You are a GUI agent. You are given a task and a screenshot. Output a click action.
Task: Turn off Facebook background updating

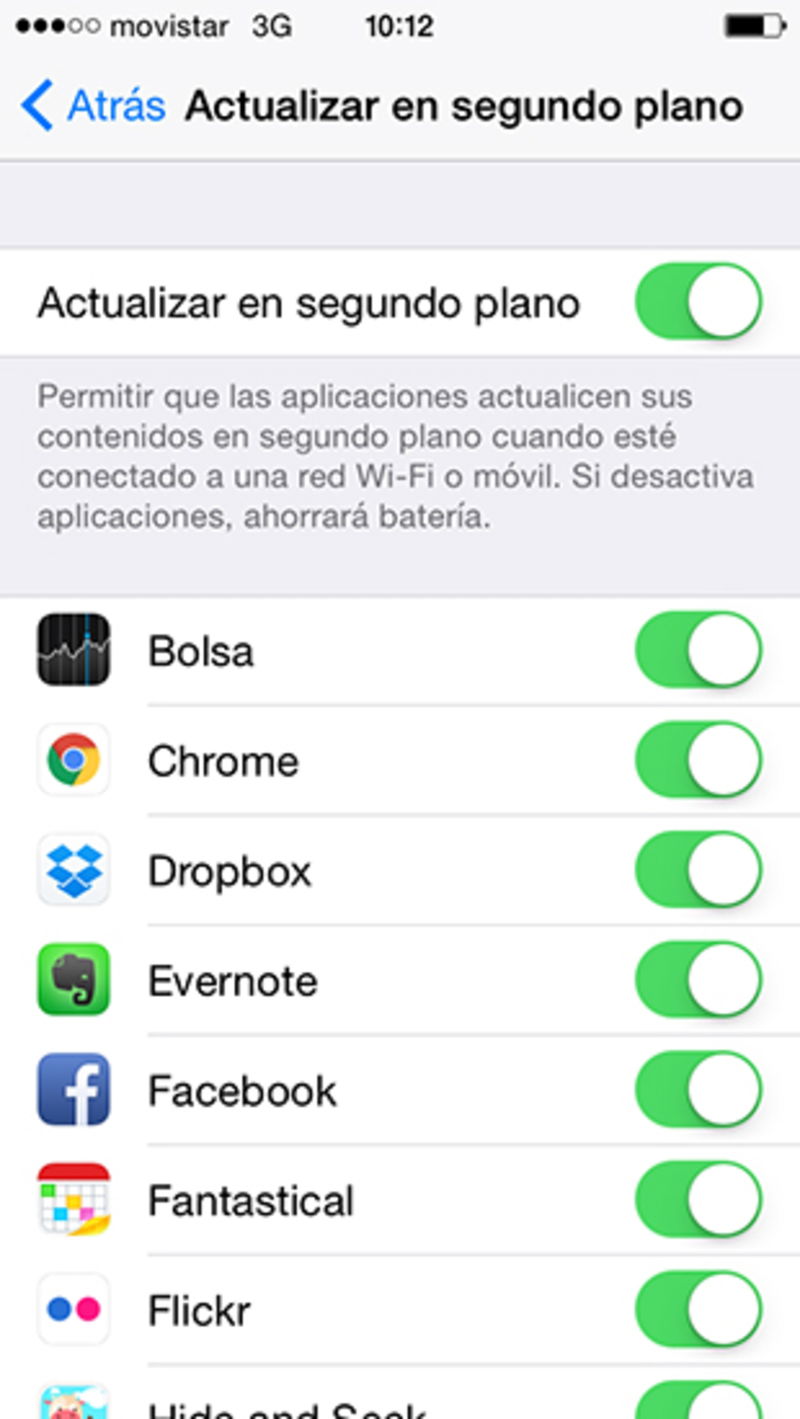click(697, 1090)
